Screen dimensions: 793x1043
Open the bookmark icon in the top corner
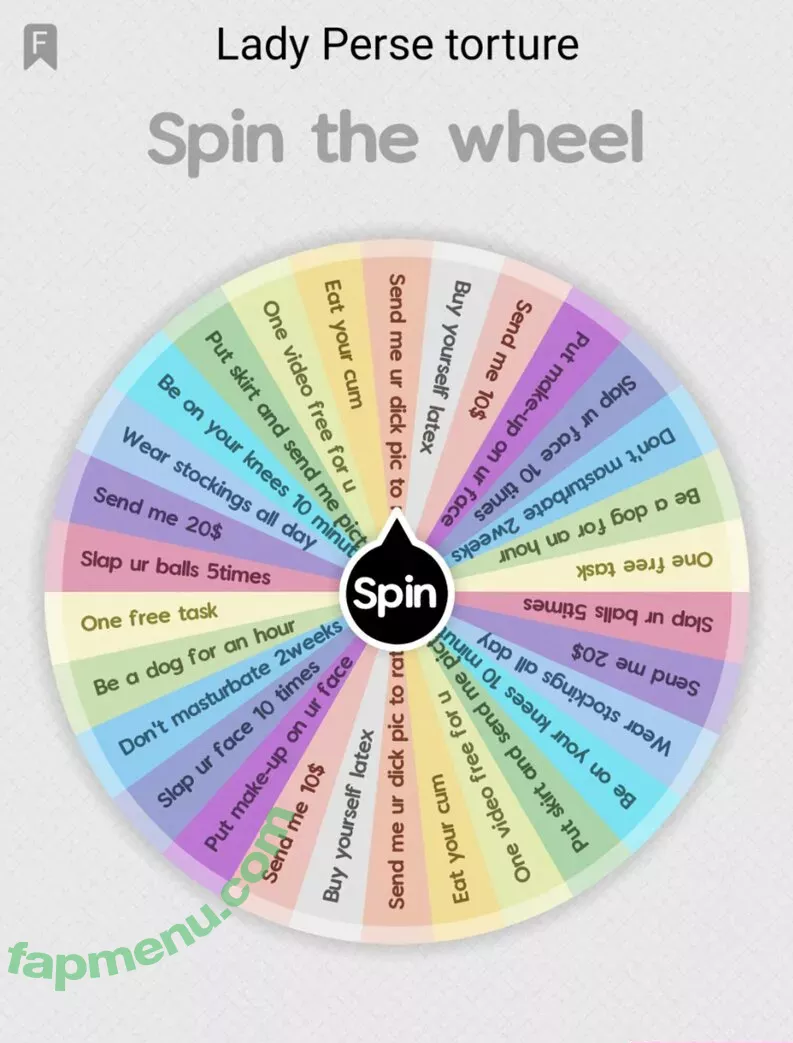point(41,47)
